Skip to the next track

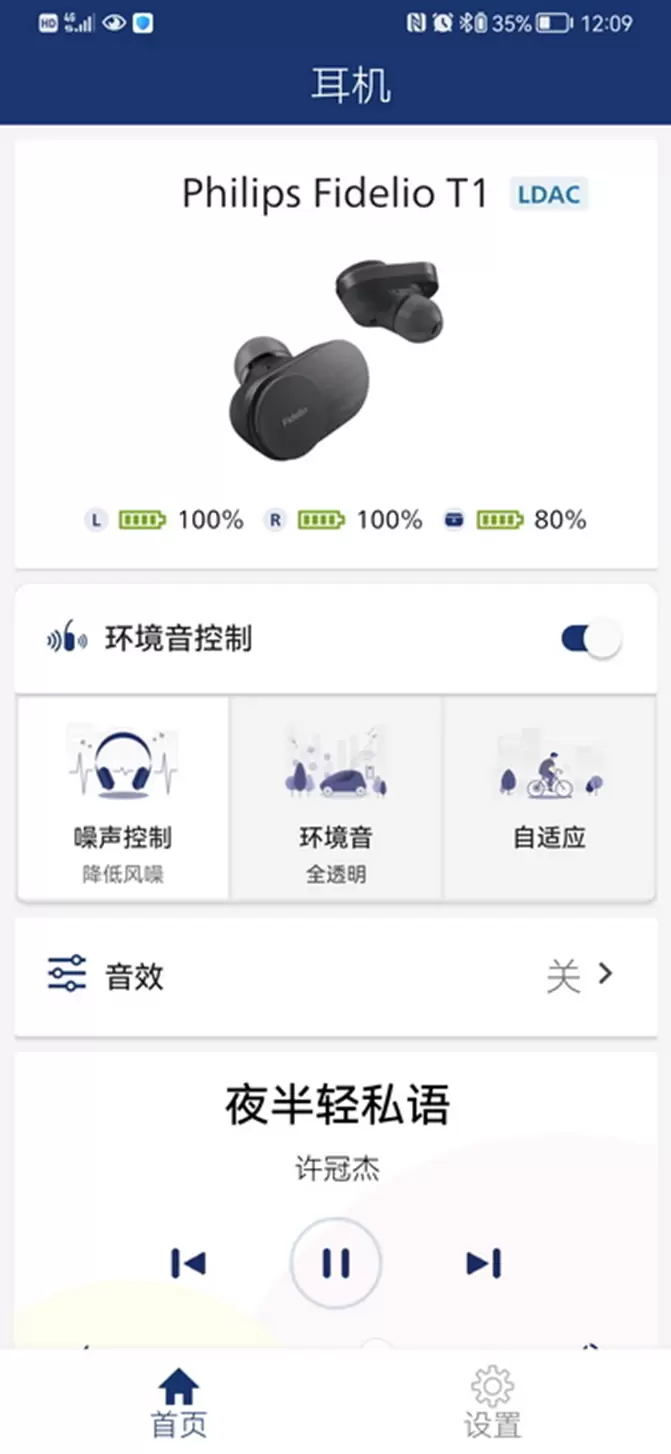[x=483, y=1264]
